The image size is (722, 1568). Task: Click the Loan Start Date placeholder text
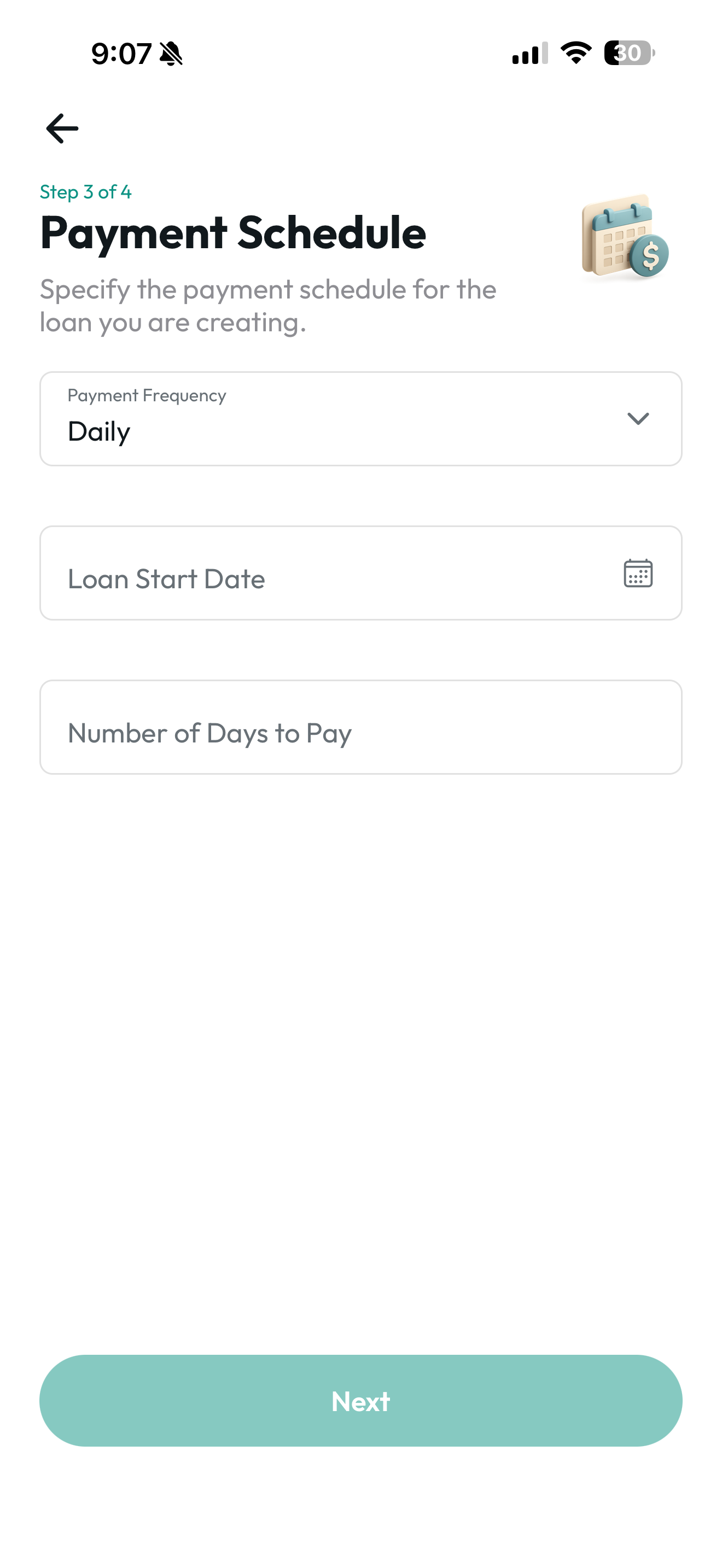[x=167, y=579]
